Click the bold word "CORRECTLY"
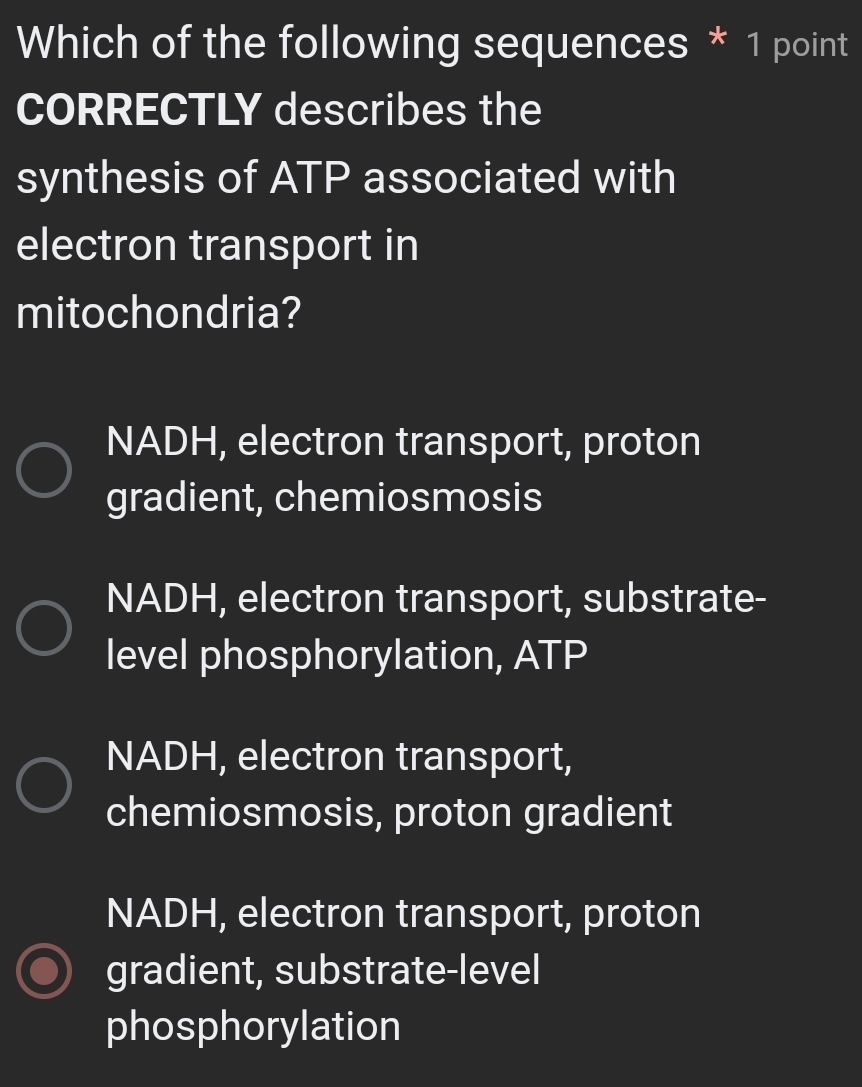This screenshot has height=1087, width=862. pyautogui.click(x=140, y=110)
